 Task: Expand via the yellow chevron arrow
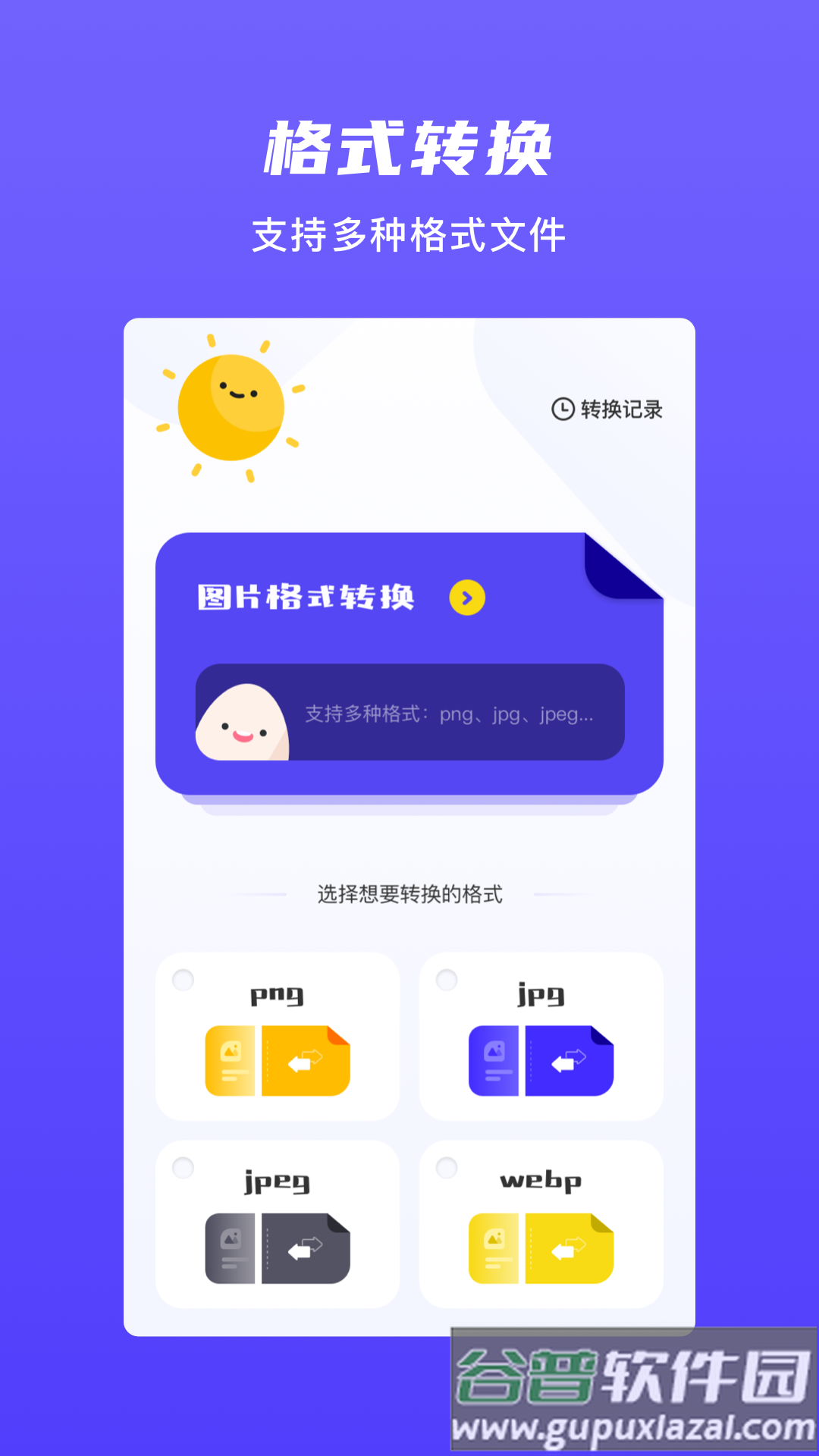pos(468,598)
